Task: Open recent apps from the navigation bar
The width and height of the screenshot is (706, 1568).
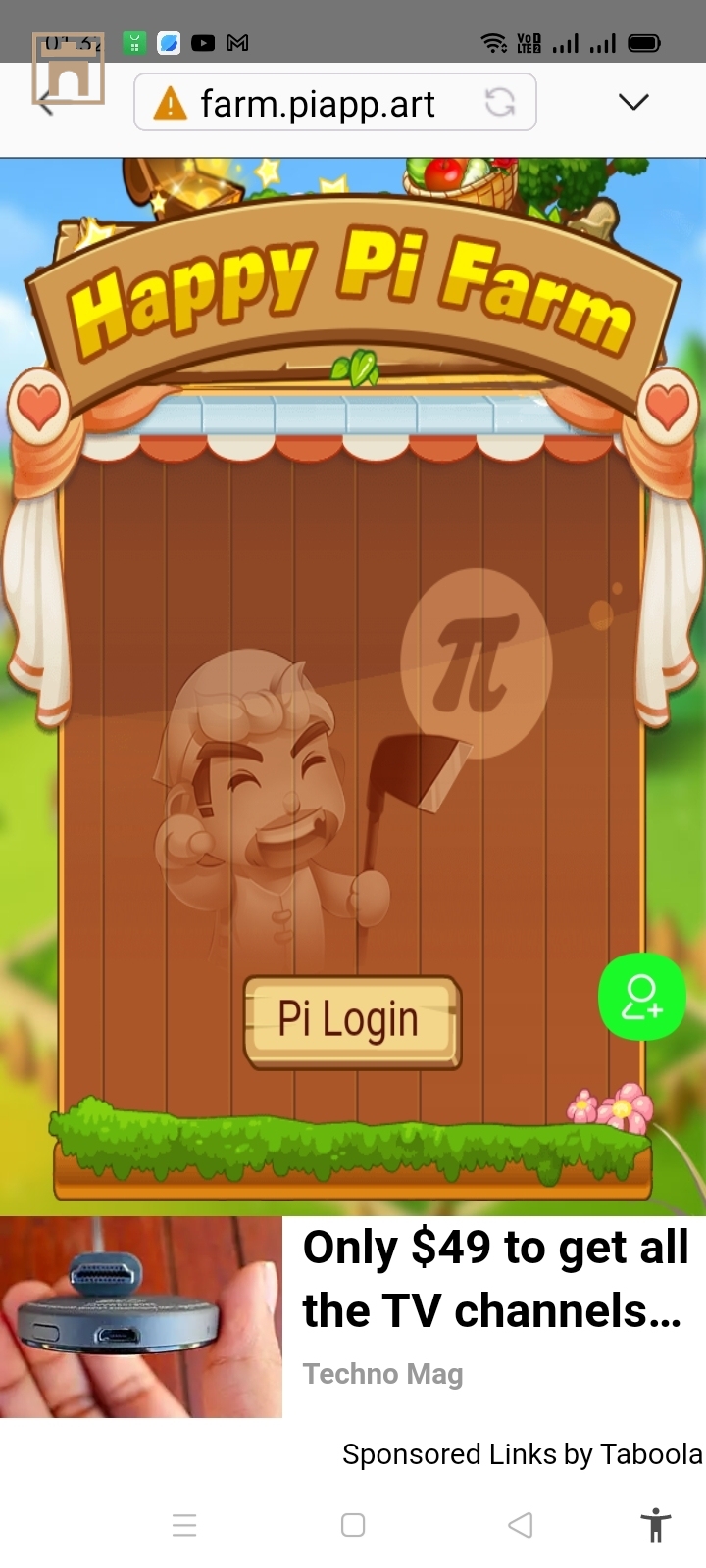Action: (184, 1525)
